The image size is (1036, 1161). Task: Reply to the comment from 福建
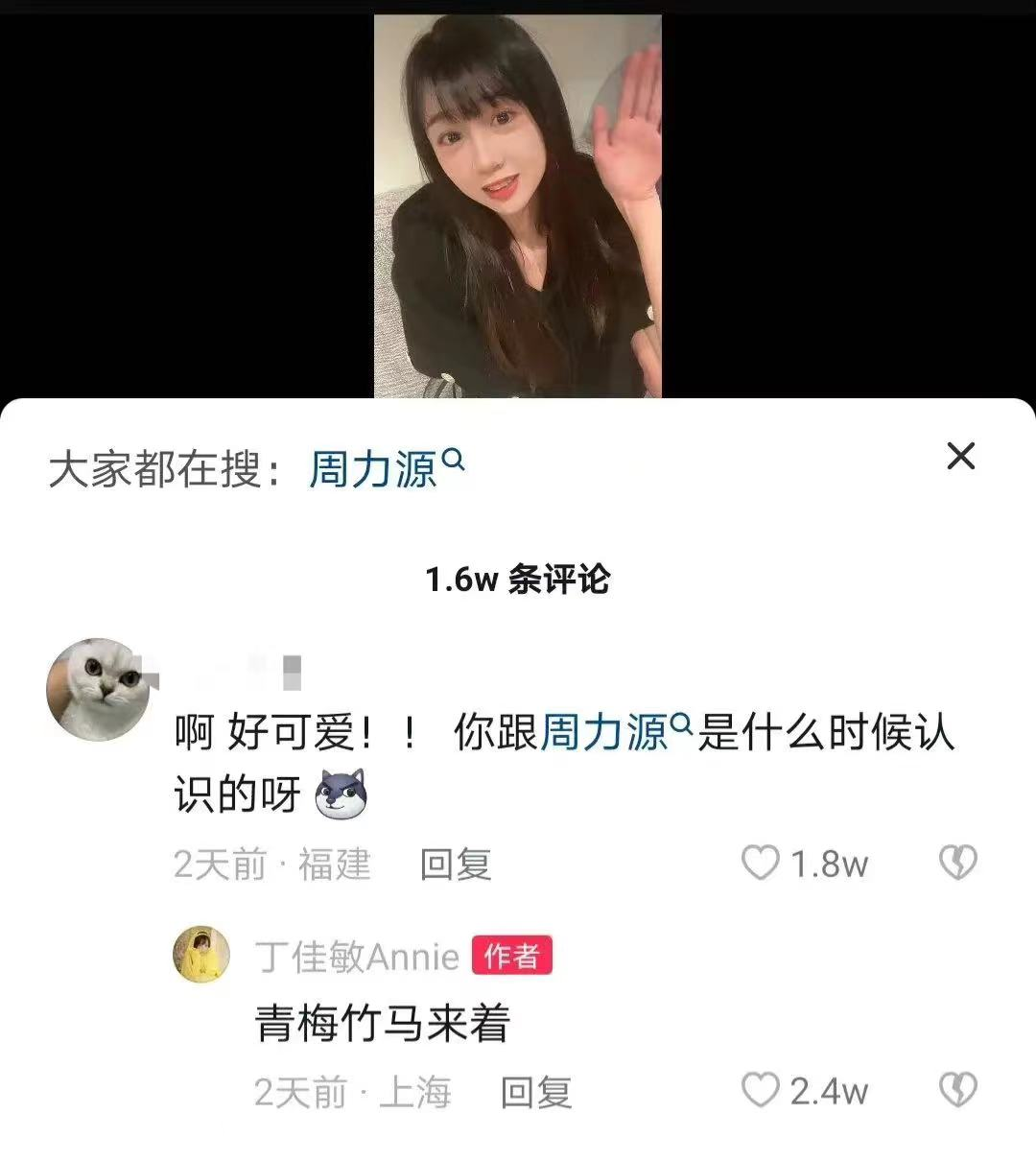point(455,865)
